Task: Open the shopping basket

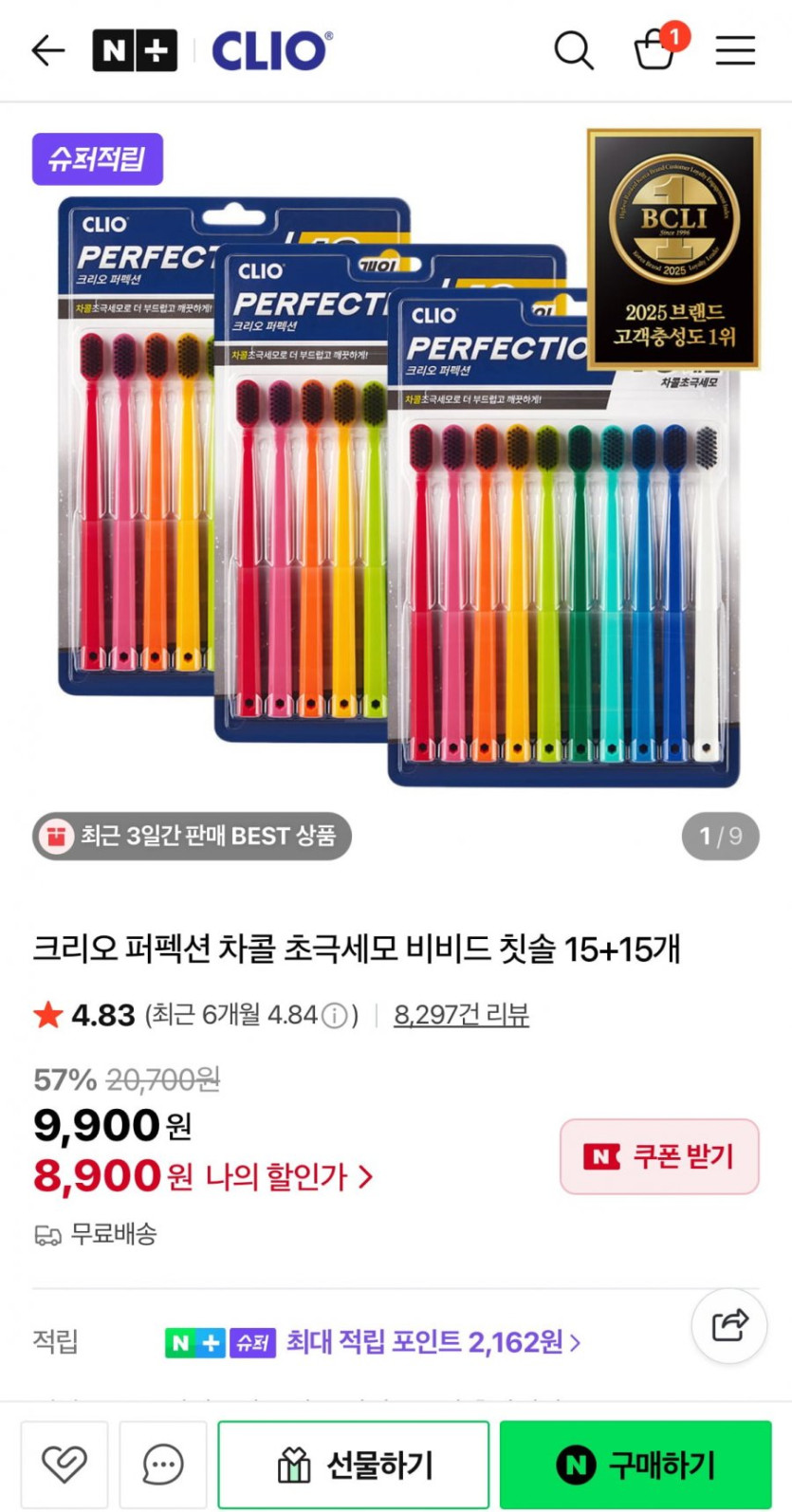Action: (654, 50)
